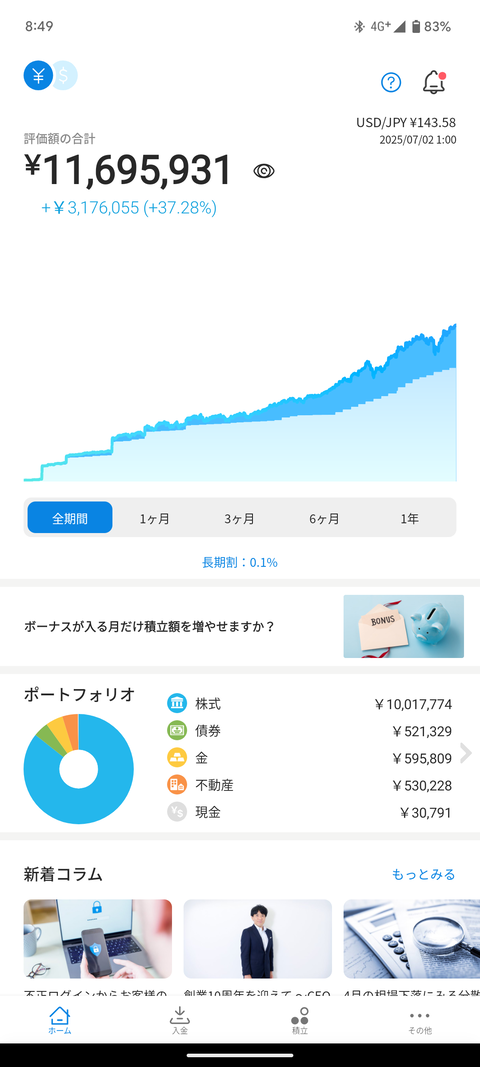The height and width of the screenshot is (1067, 480).
Task: Switch the chart to 6ヶ月
Action: 324,518
